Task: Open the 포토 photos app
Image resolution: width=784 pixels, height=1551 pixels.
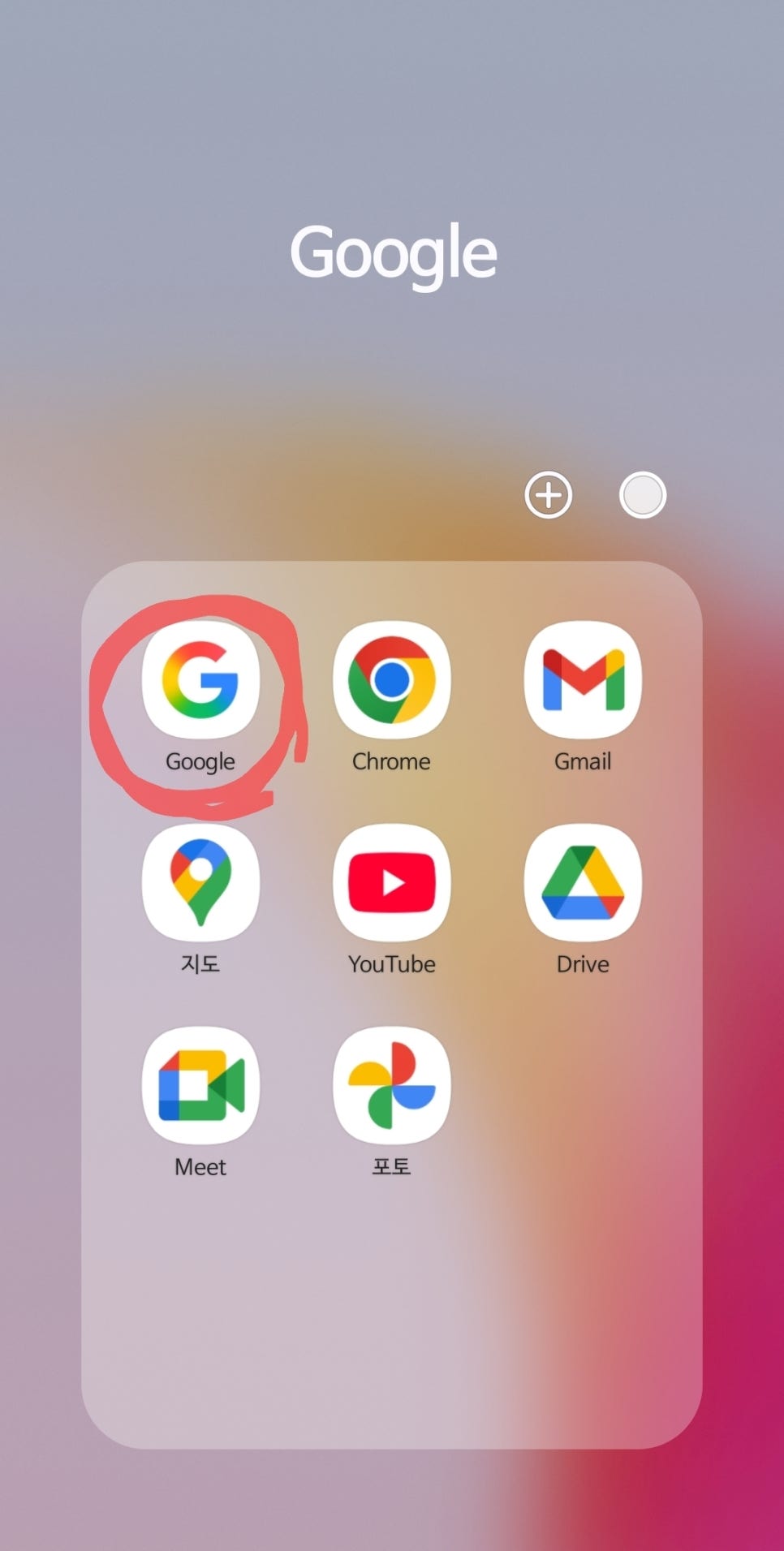Action: (x=391, y=1086)
